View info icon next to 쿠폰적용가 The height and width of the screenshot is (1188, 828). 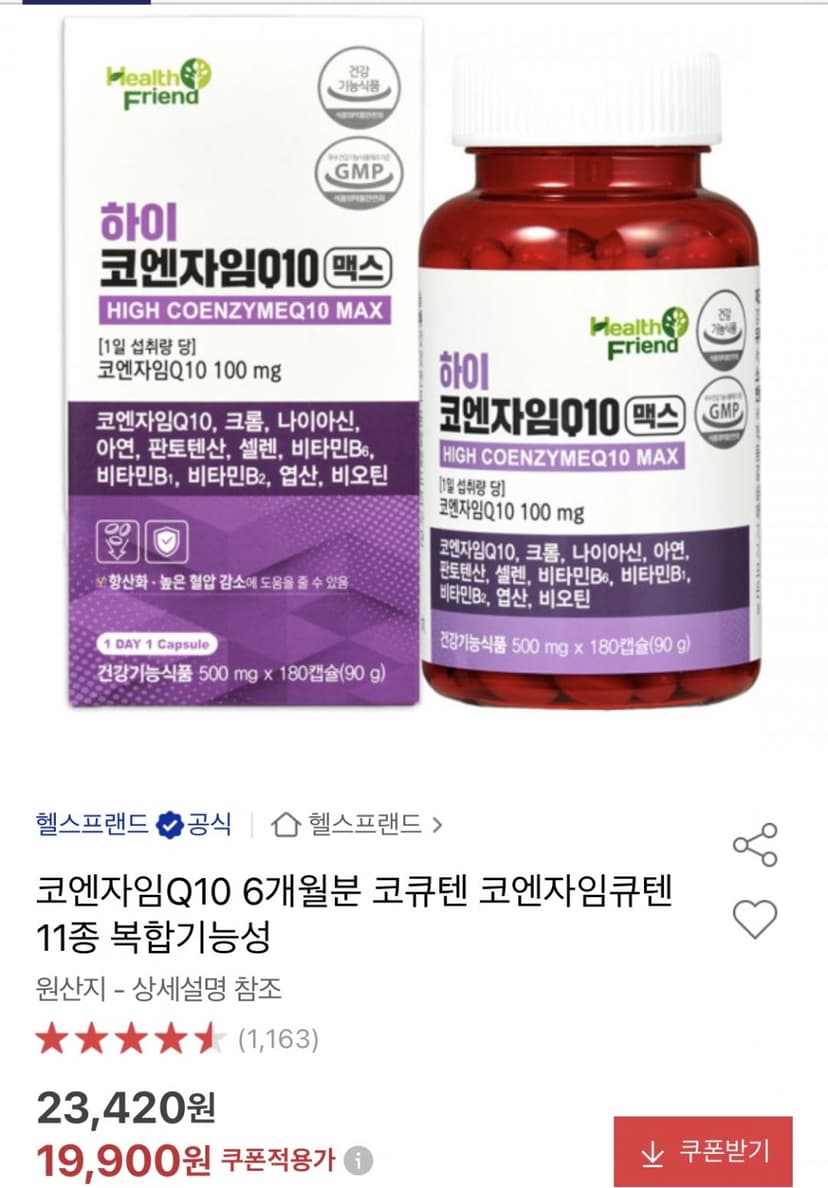coord(358,1160)
